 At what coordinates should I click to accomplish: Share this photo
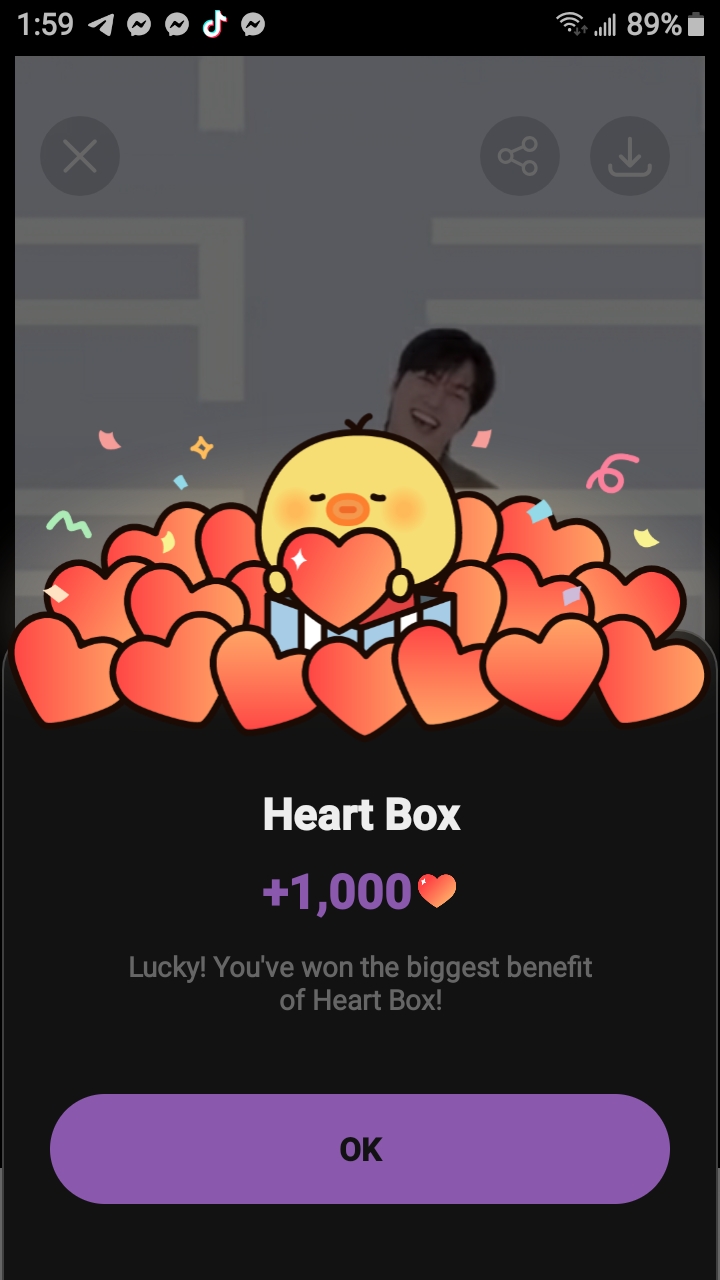click(x=519, y=156)
